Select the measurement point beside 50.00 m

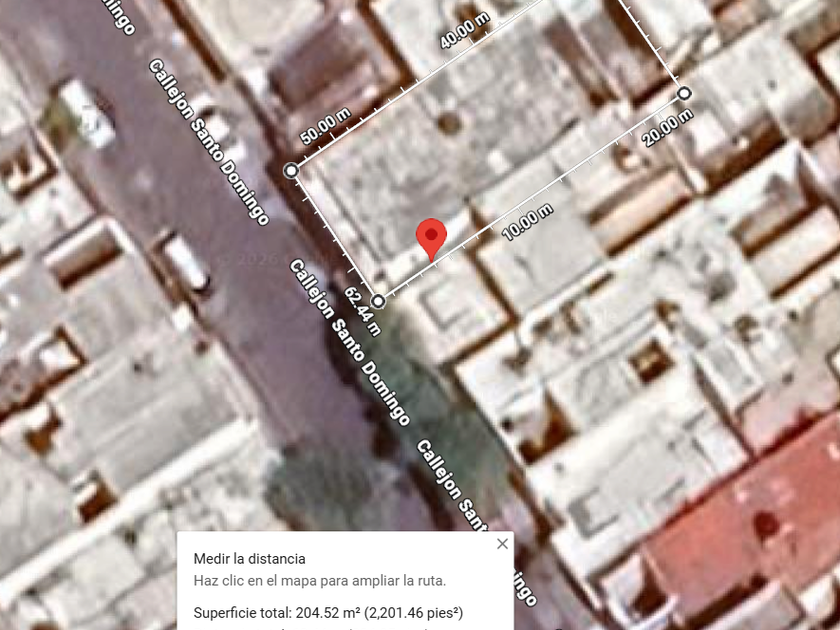(291, 171)
